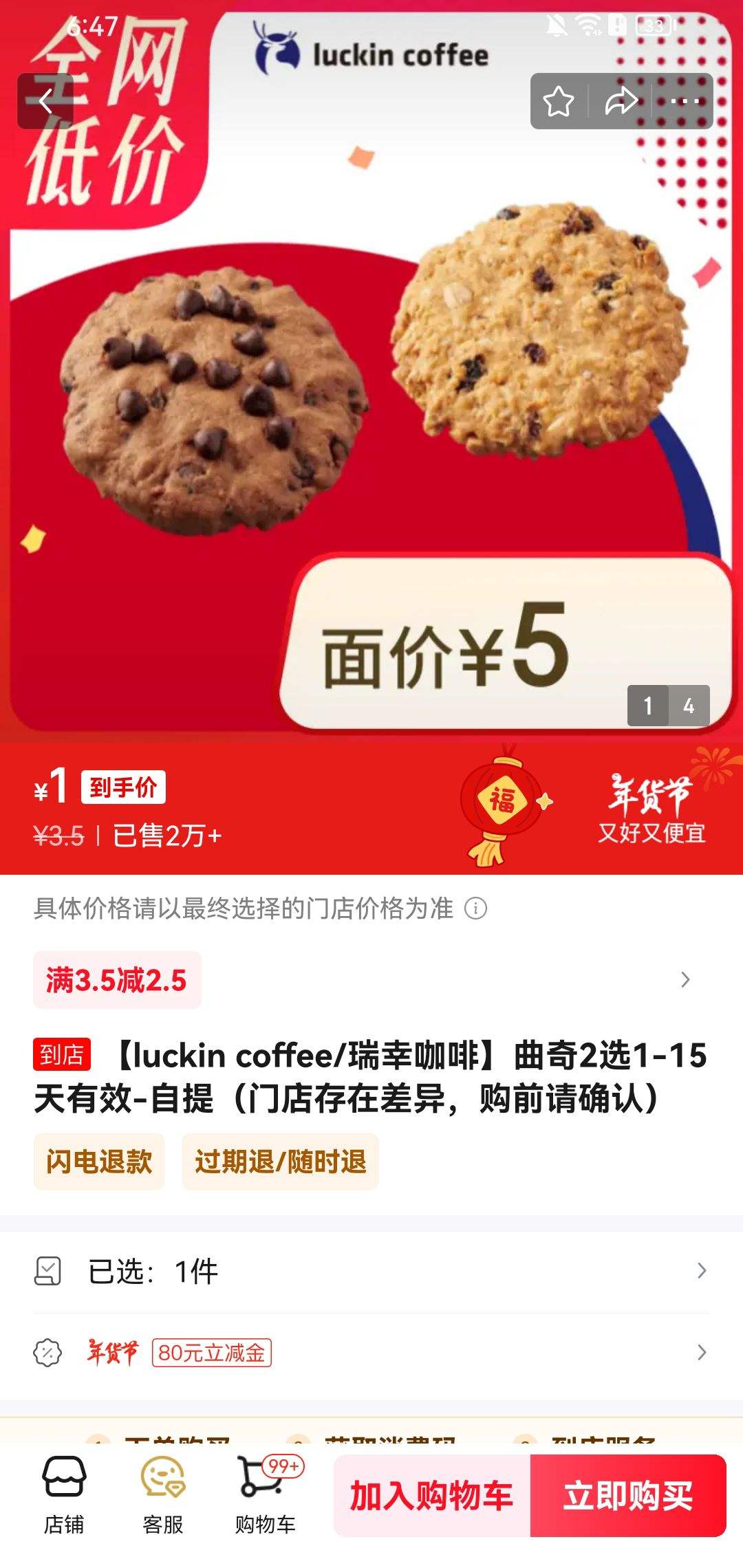The width and height of the screenshot is (743, 1568).
Task: Expand the 80元立减金 promotion row
Action: pos(371,1353)
